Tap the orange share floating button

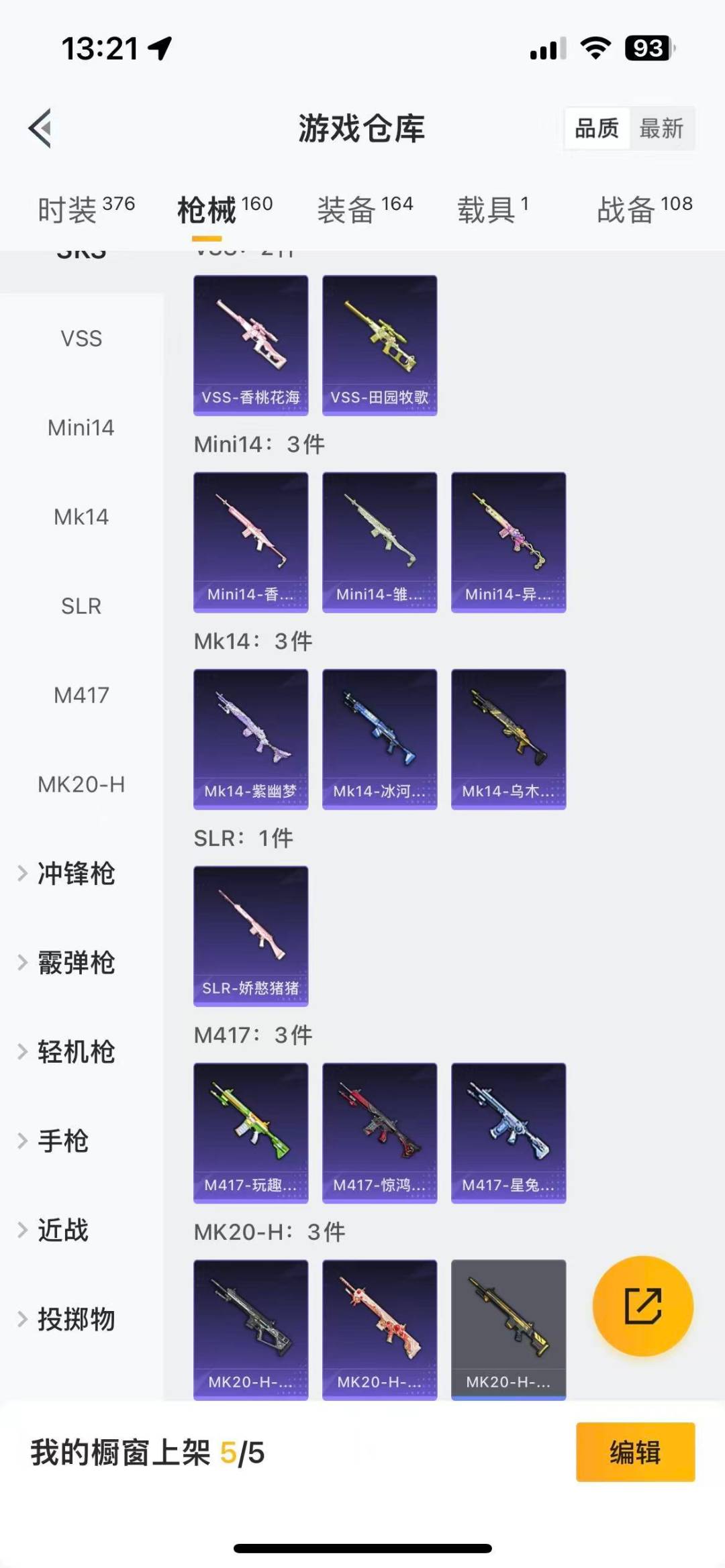coord(642,1306)
